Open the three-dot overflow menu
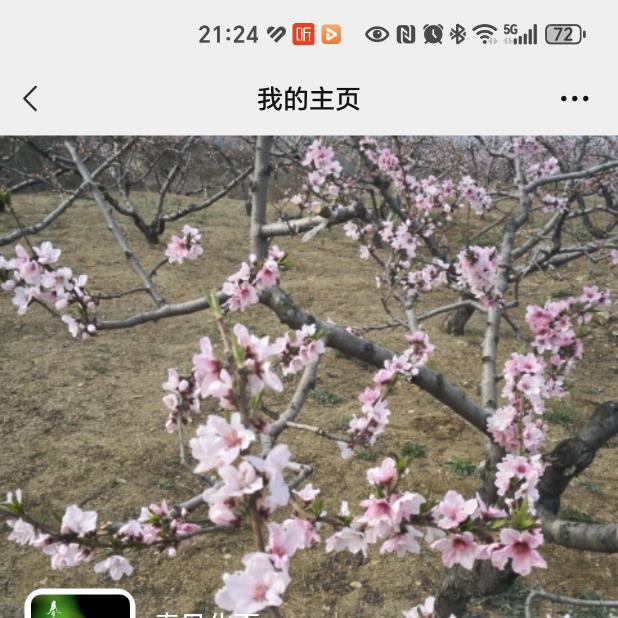The width and height of the screenshot is (618, 618). (x=574, y=99)
